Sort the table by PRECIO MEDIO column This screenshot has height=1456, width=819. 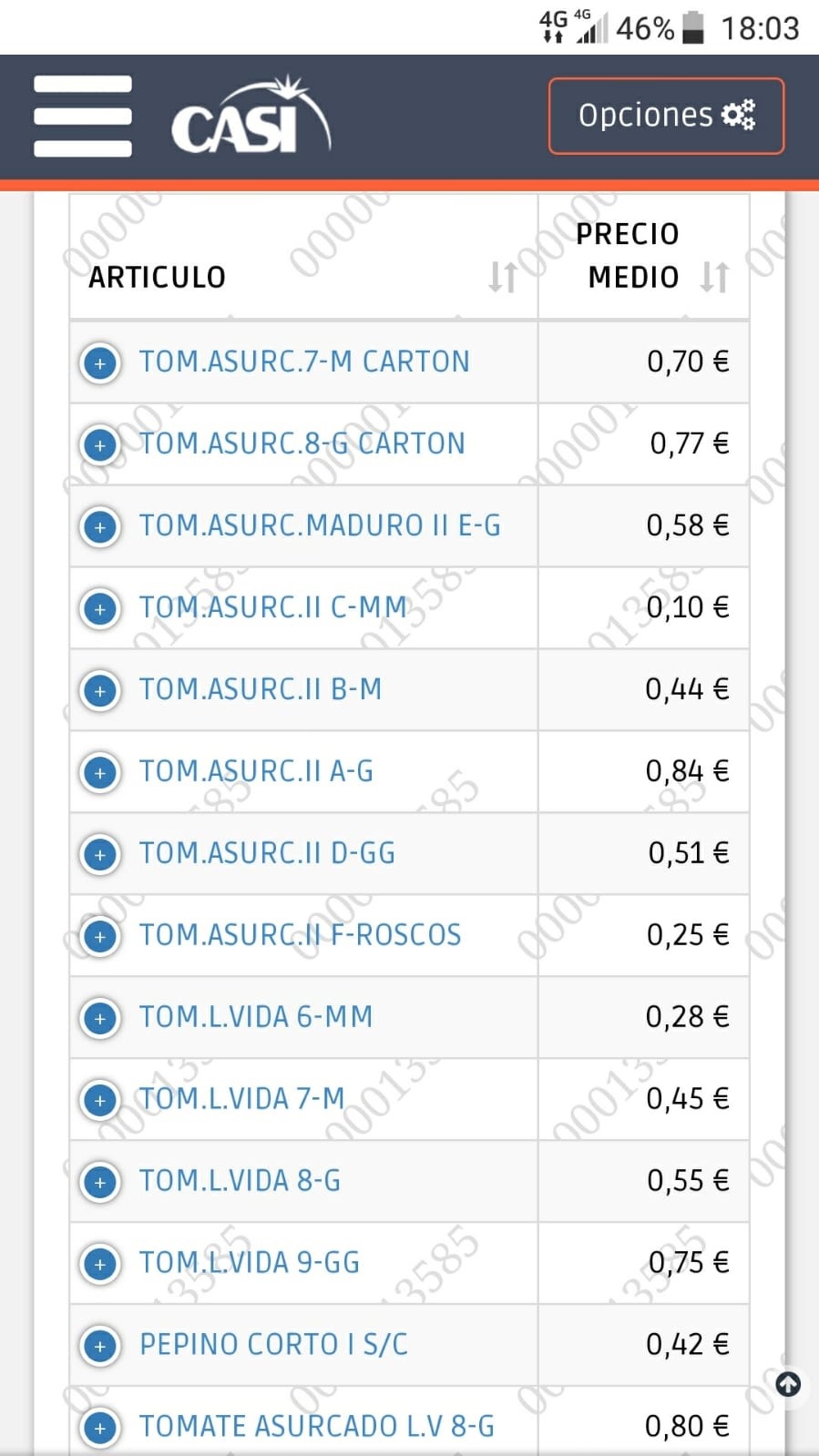[x=714, y=277]
